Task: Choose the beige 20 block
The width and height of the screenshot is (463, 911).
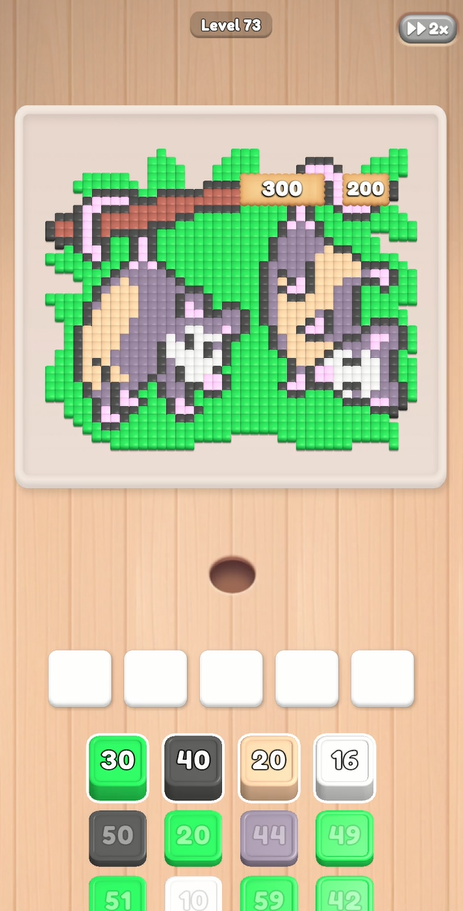Action: [x=269, y=767]
